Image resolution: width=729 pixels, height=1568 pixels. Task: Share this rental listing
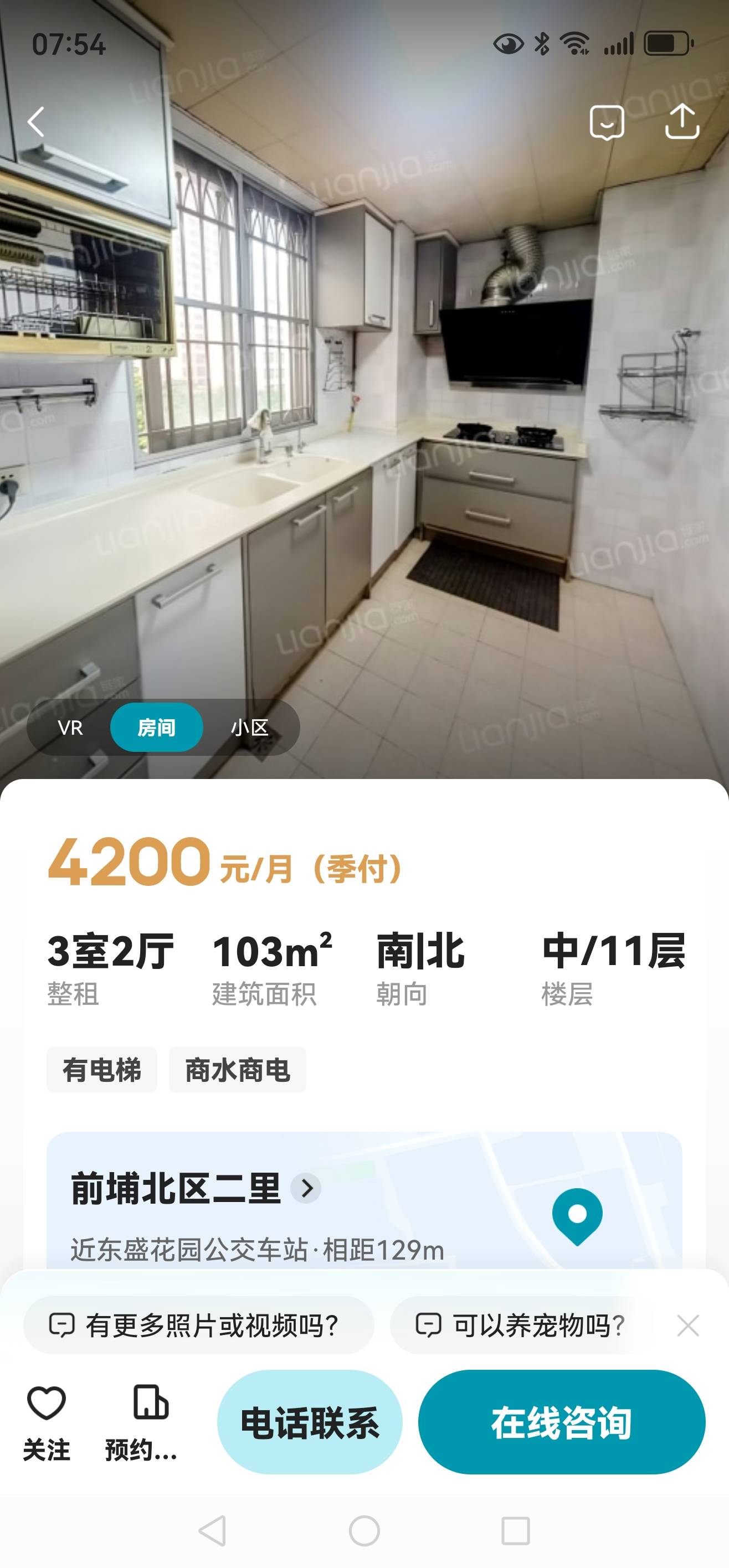pyautogui.click(x=681, y=122)
